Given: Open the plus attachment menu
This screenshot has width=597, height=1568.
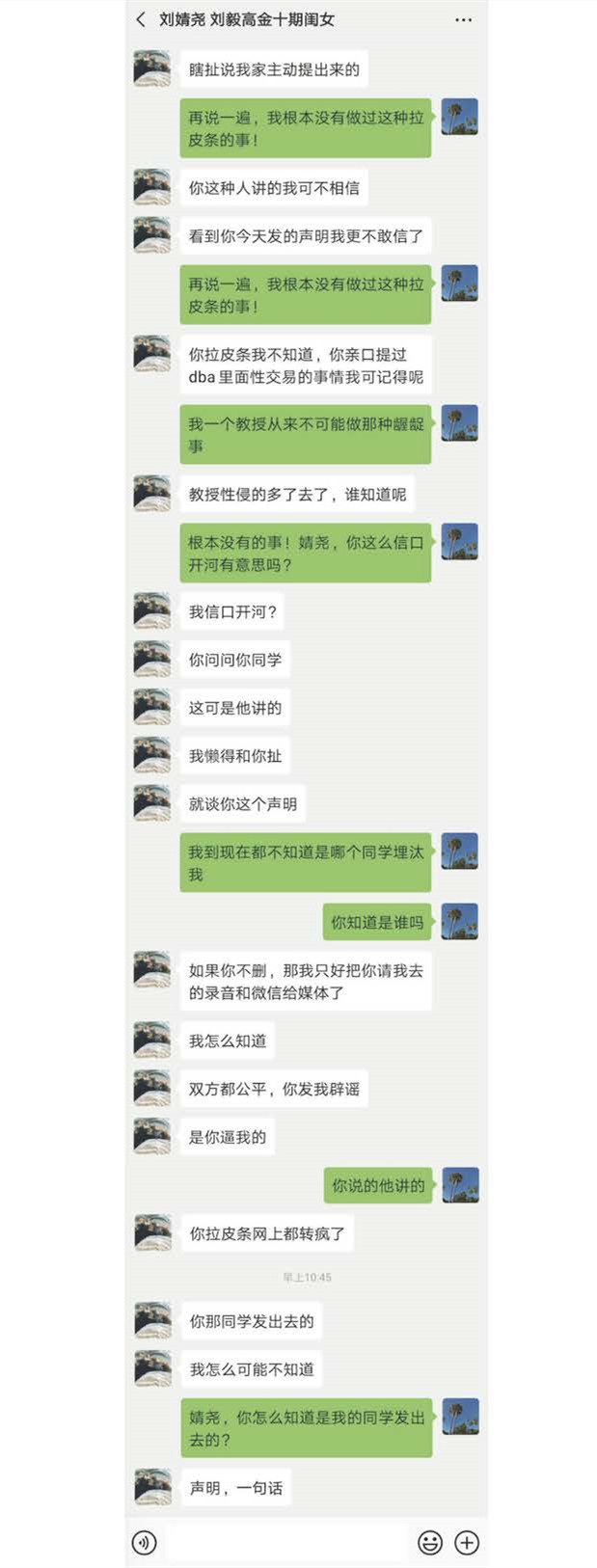Looking at the screenshot, I should tap(467, 1542).
